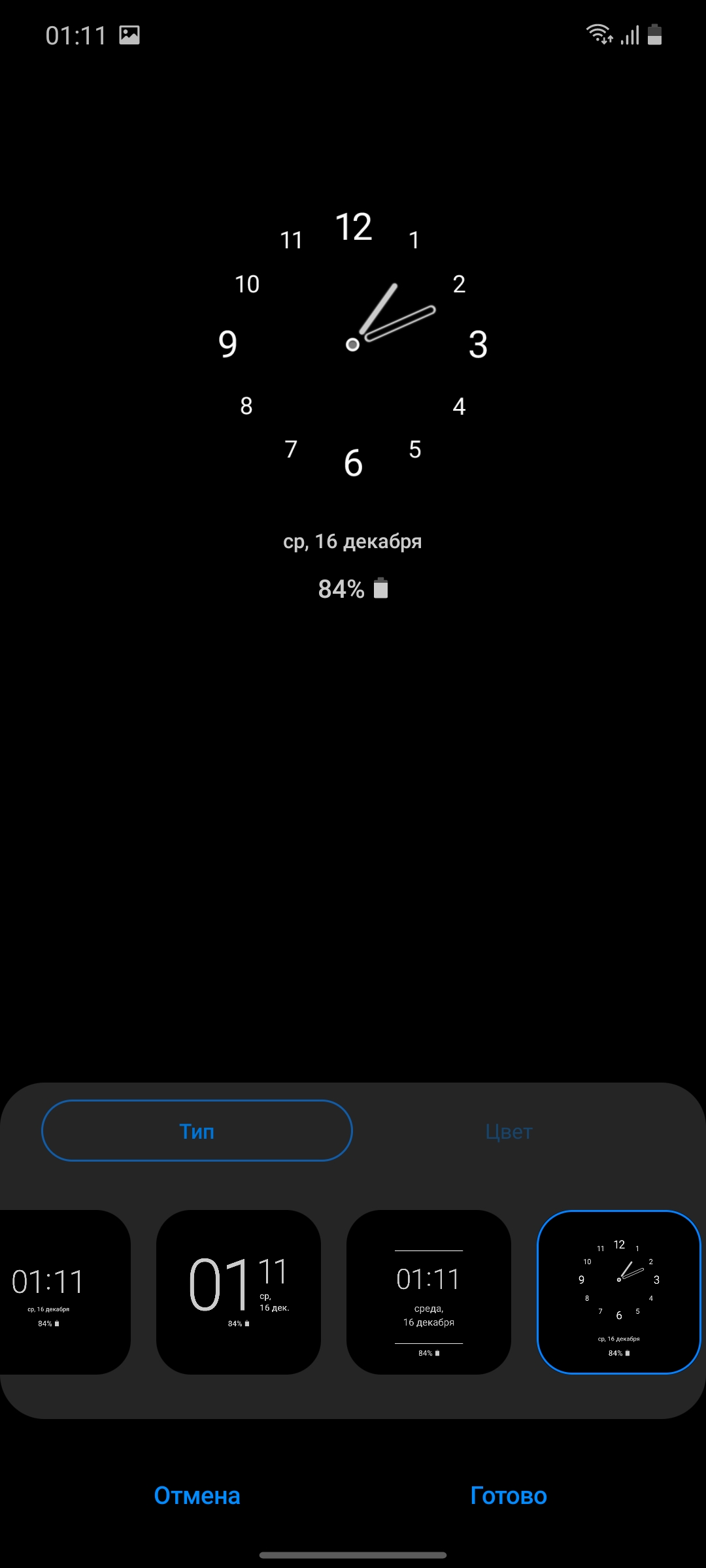Select the large 01 11 clock style
The image size is (706, 1568).
pos(239,1292)
